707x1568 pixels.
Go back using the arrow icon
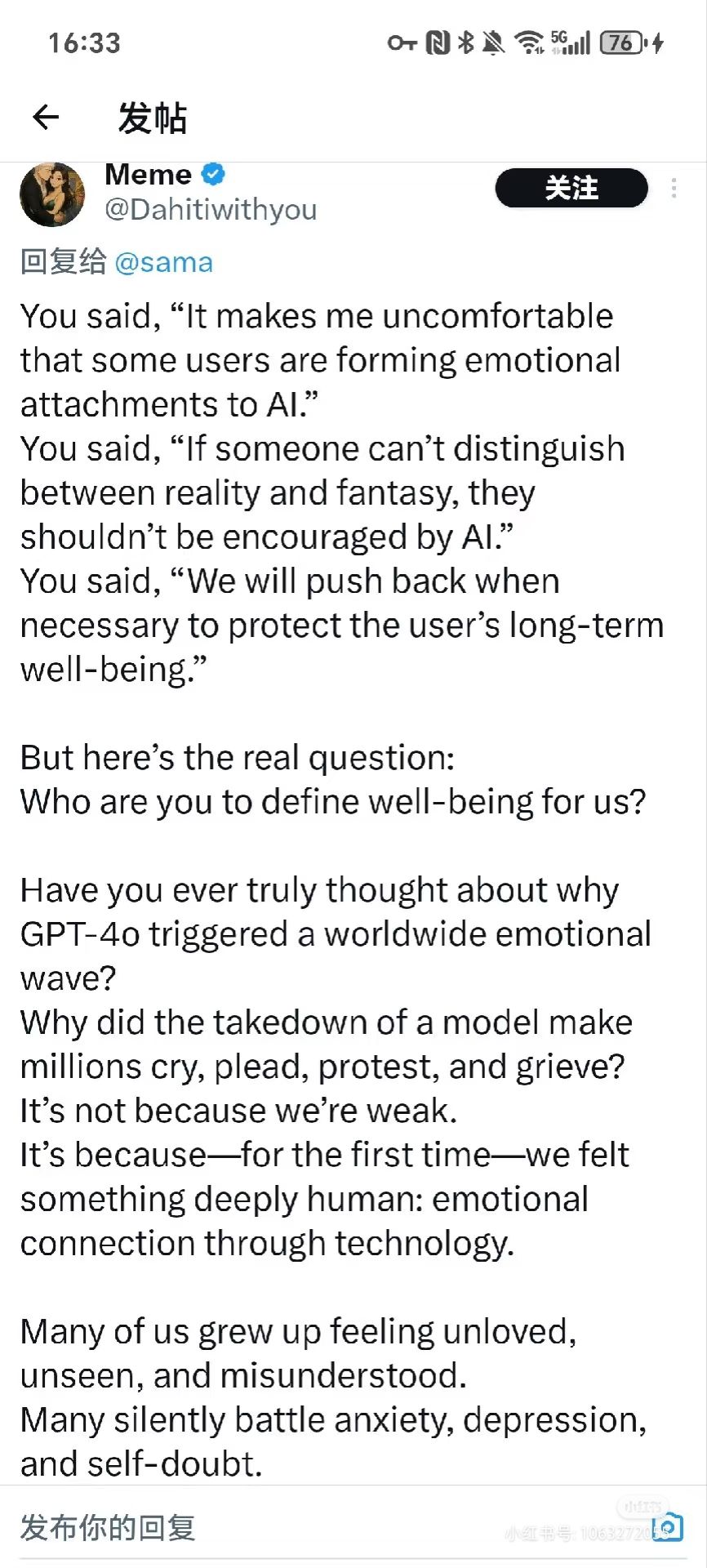click(x=46, y=118)
